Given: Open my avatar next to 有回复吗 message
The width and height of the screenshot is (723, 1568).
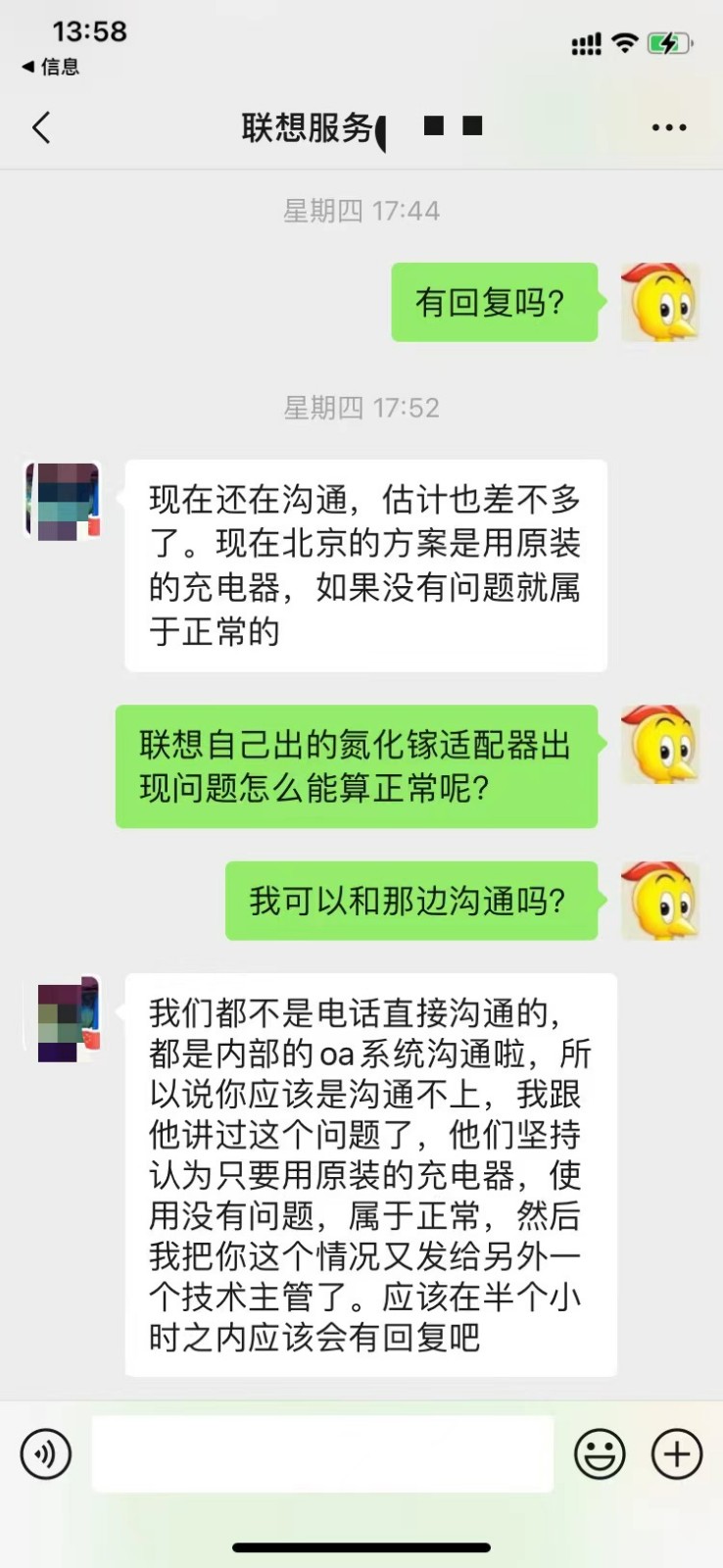Looking at the screenshot, I should click(659, 302).
